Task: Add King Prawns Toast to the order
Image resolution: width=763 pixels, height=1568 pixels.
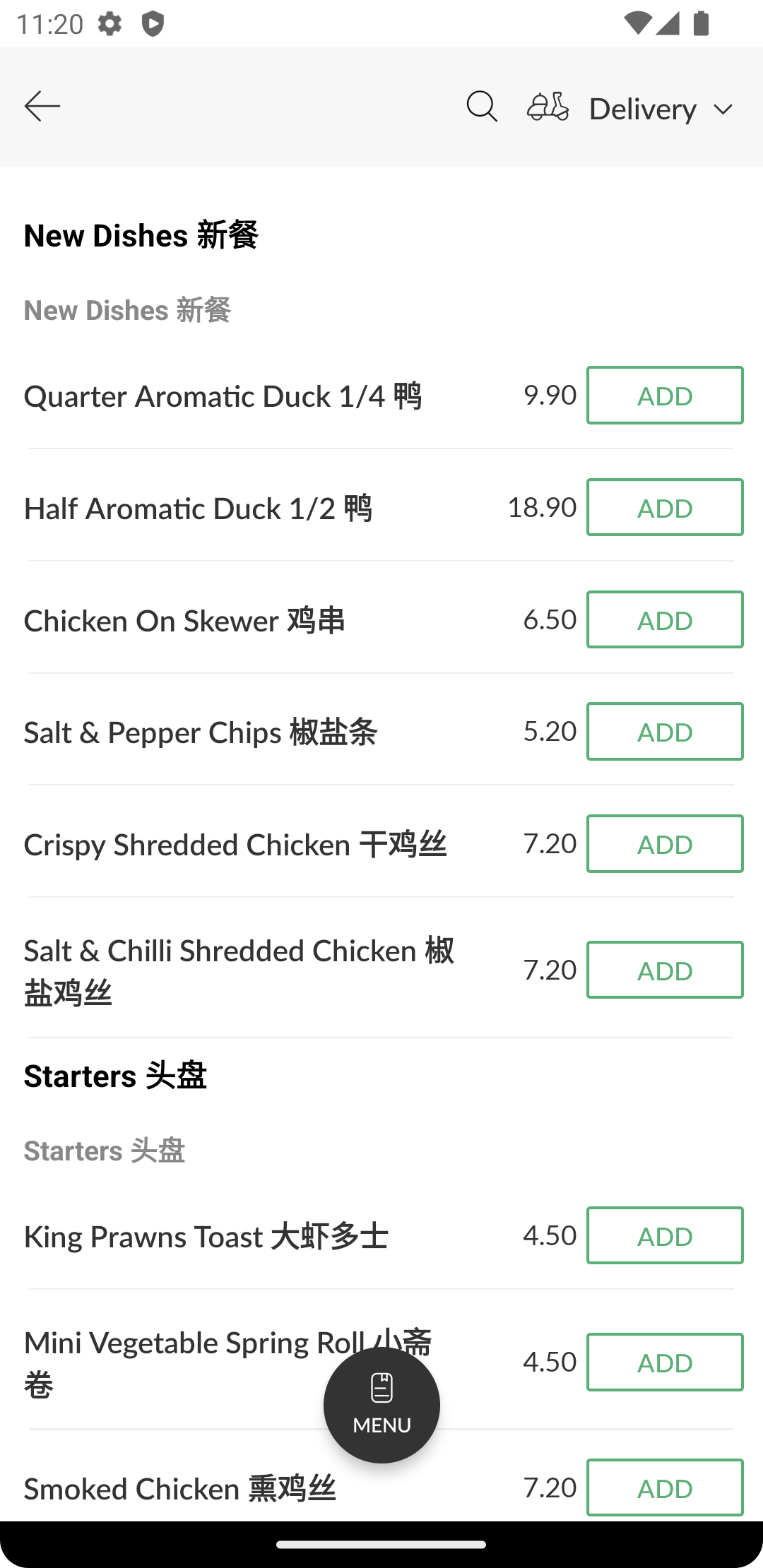Action: pyautogui.click(x=665, y=1235)
